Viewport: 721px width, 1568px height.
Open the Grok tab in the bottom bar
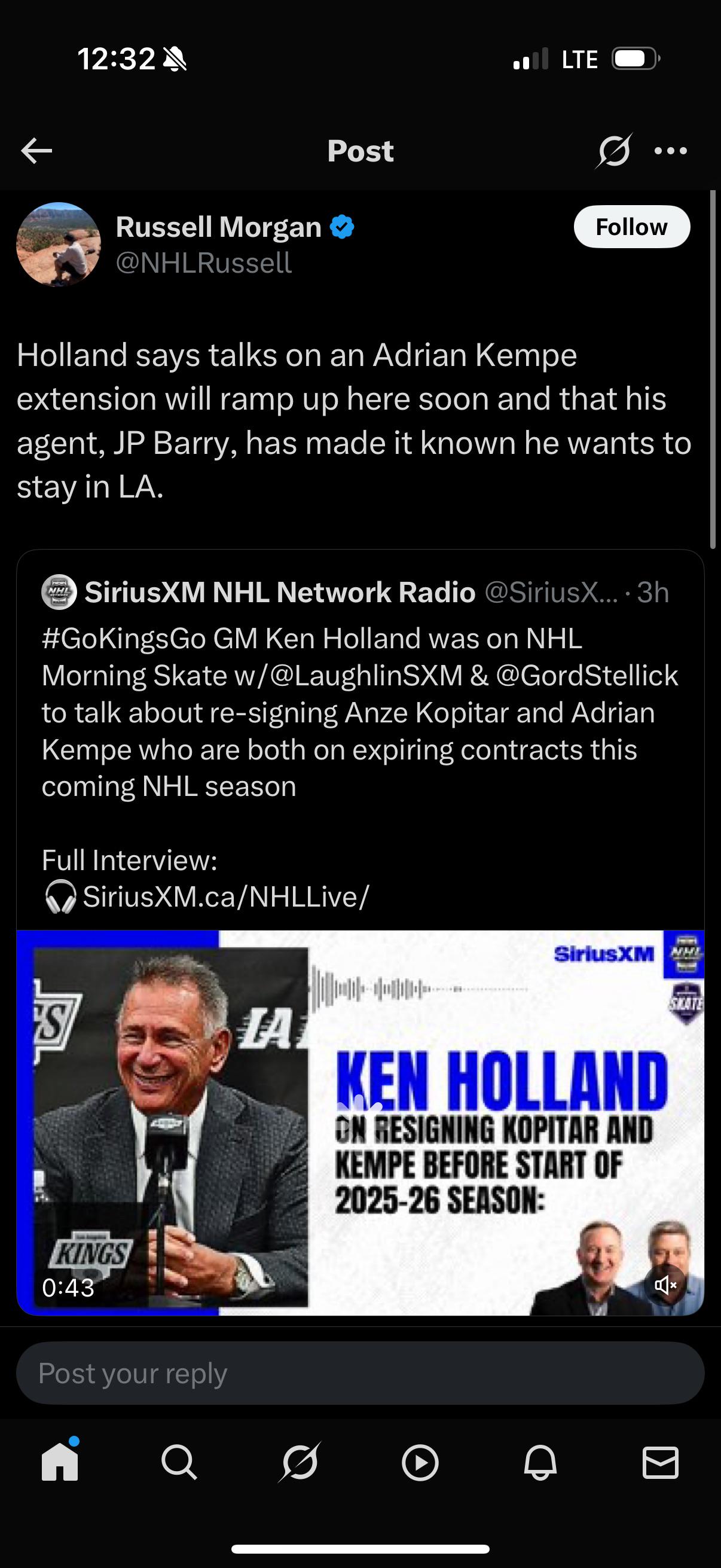click(x=300, y=1462)
